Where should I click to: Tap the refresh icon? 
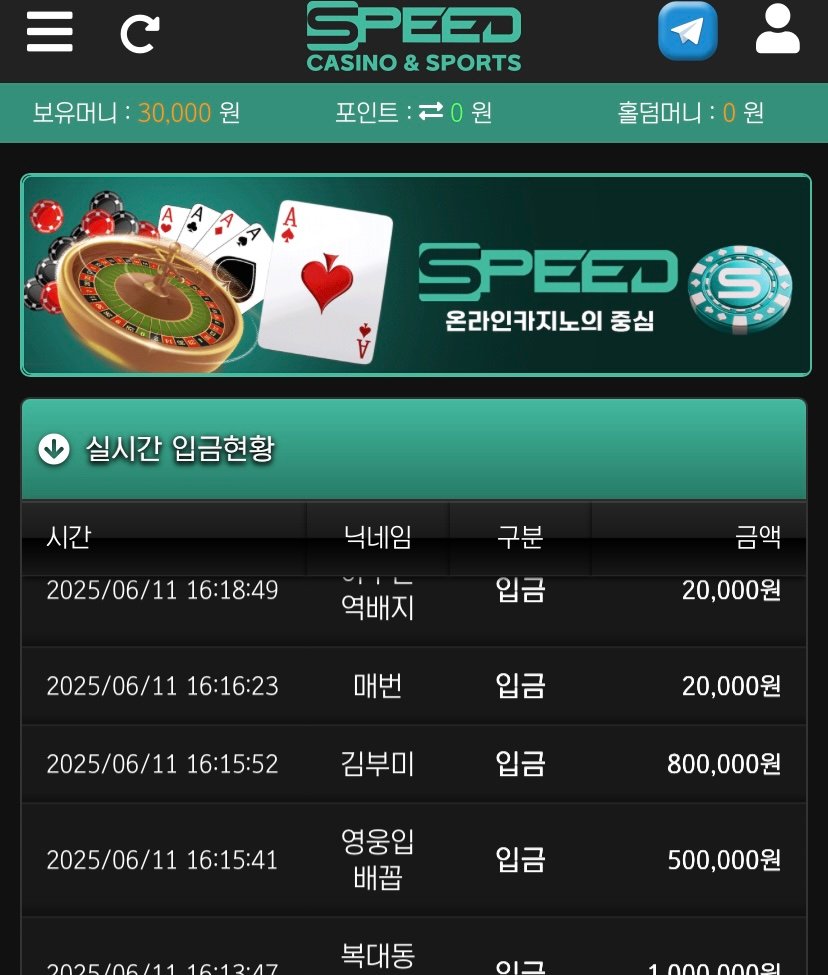[140, 33]
